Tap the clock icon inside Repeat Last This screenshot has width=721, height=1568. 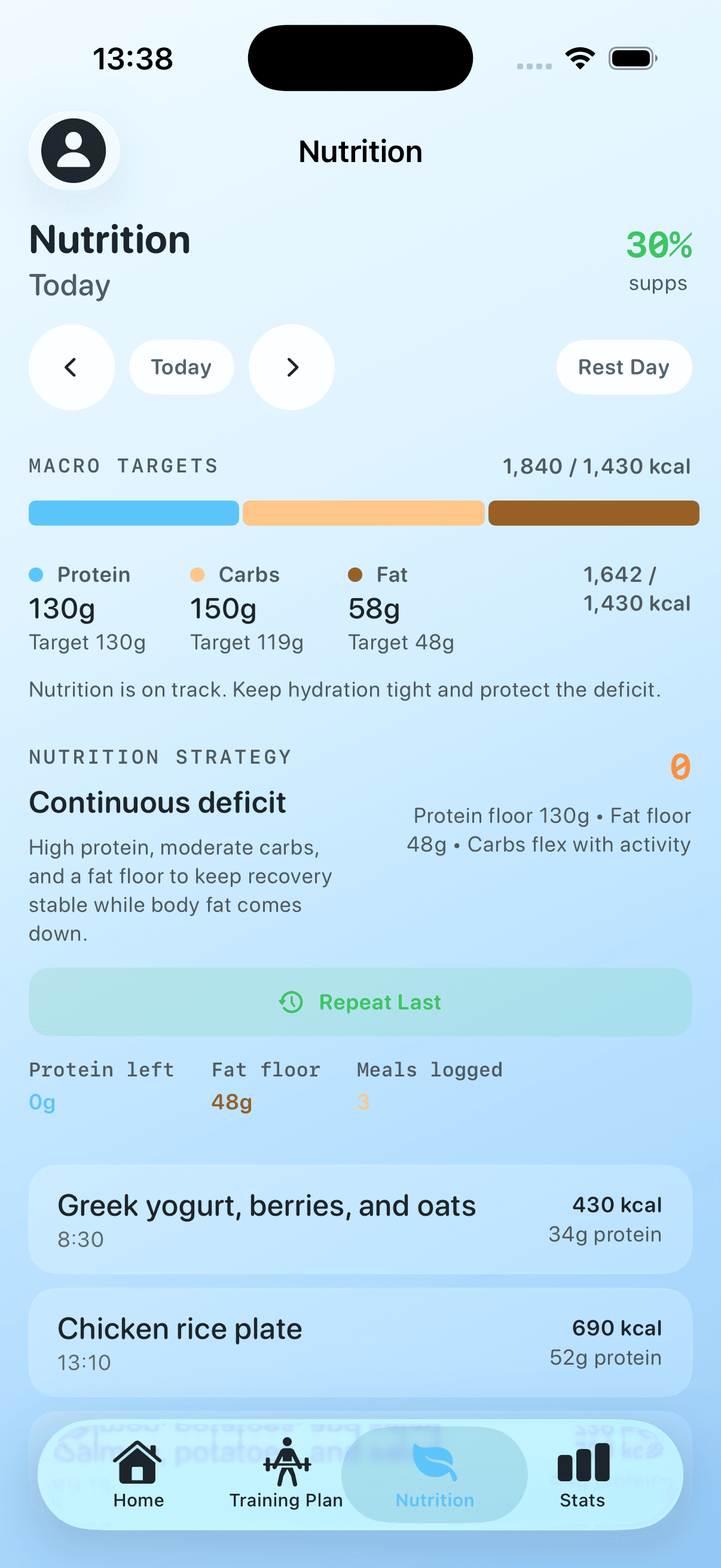[291, 1002]
